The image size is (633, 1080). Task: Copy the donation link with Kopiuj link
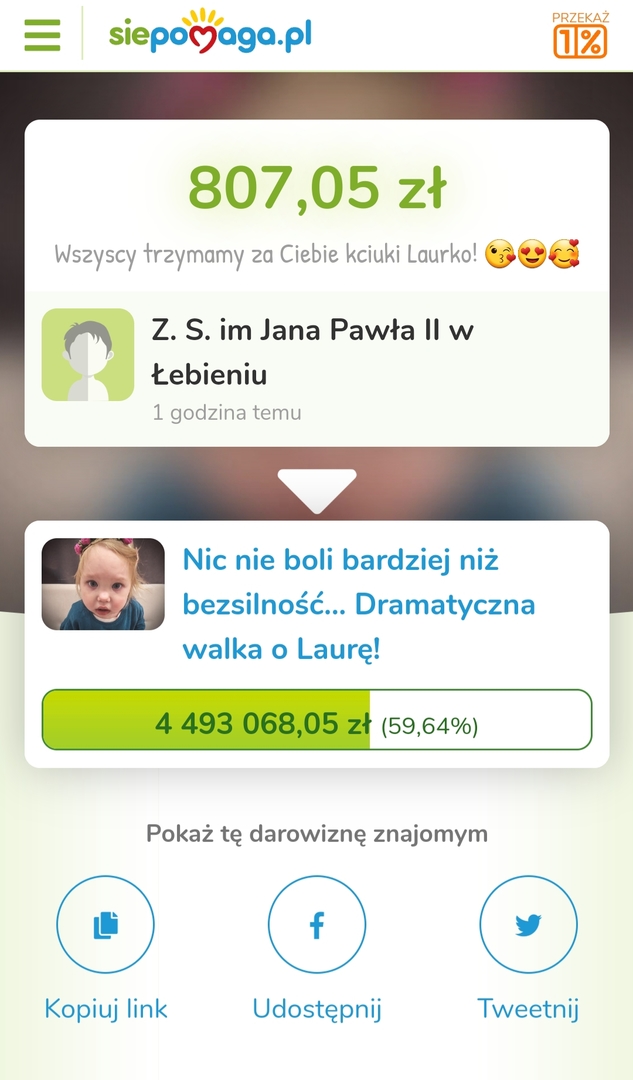105,925
